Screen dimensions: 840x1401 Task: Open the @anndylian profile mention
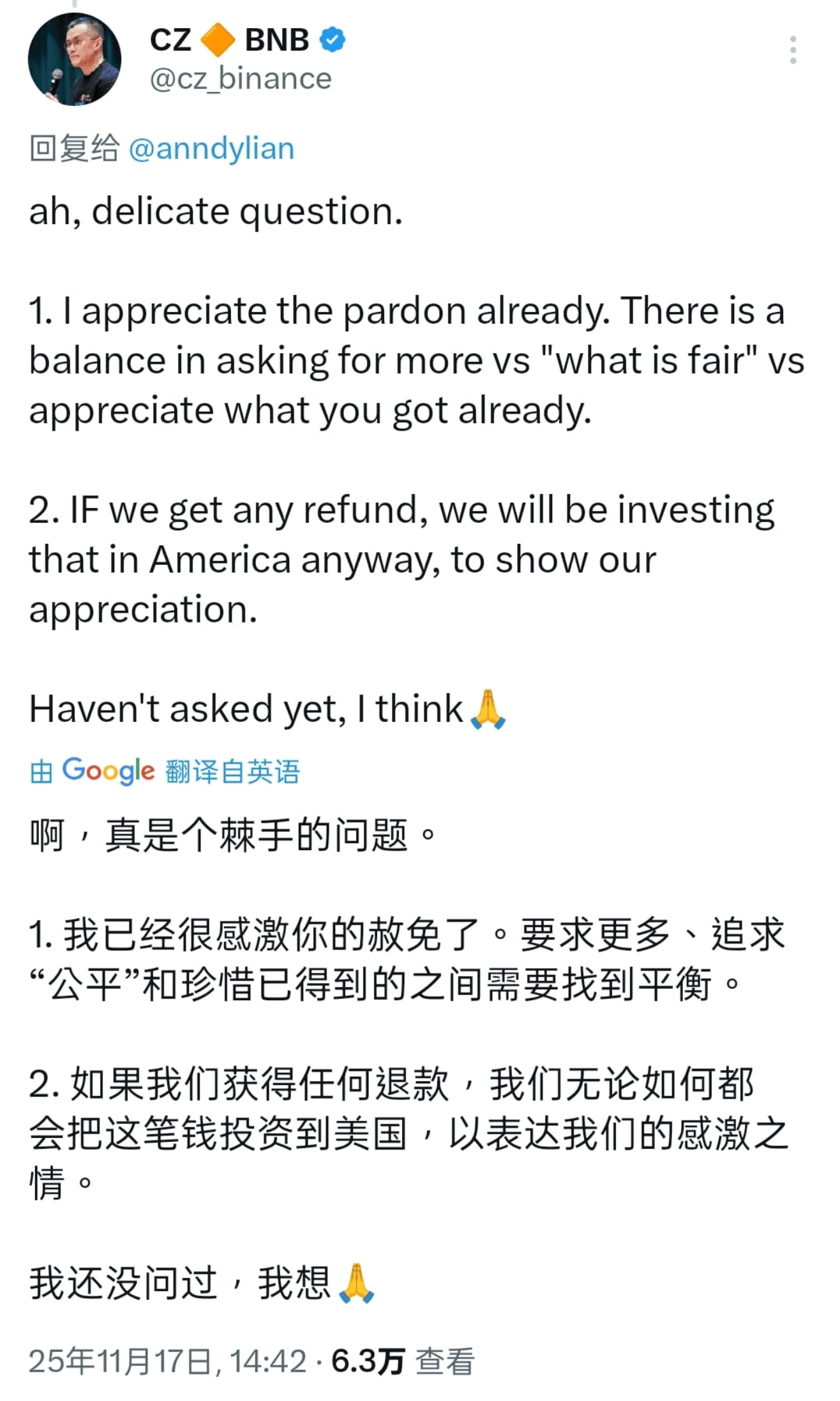pos(211,149)
